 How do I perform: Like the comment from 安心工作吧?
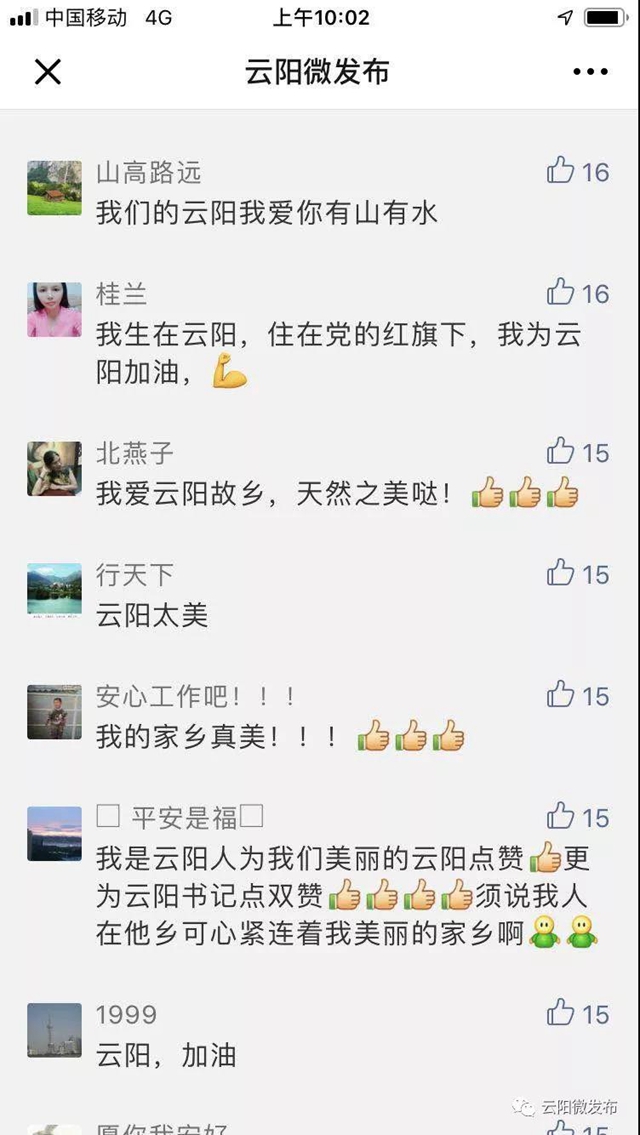point(561,695)
